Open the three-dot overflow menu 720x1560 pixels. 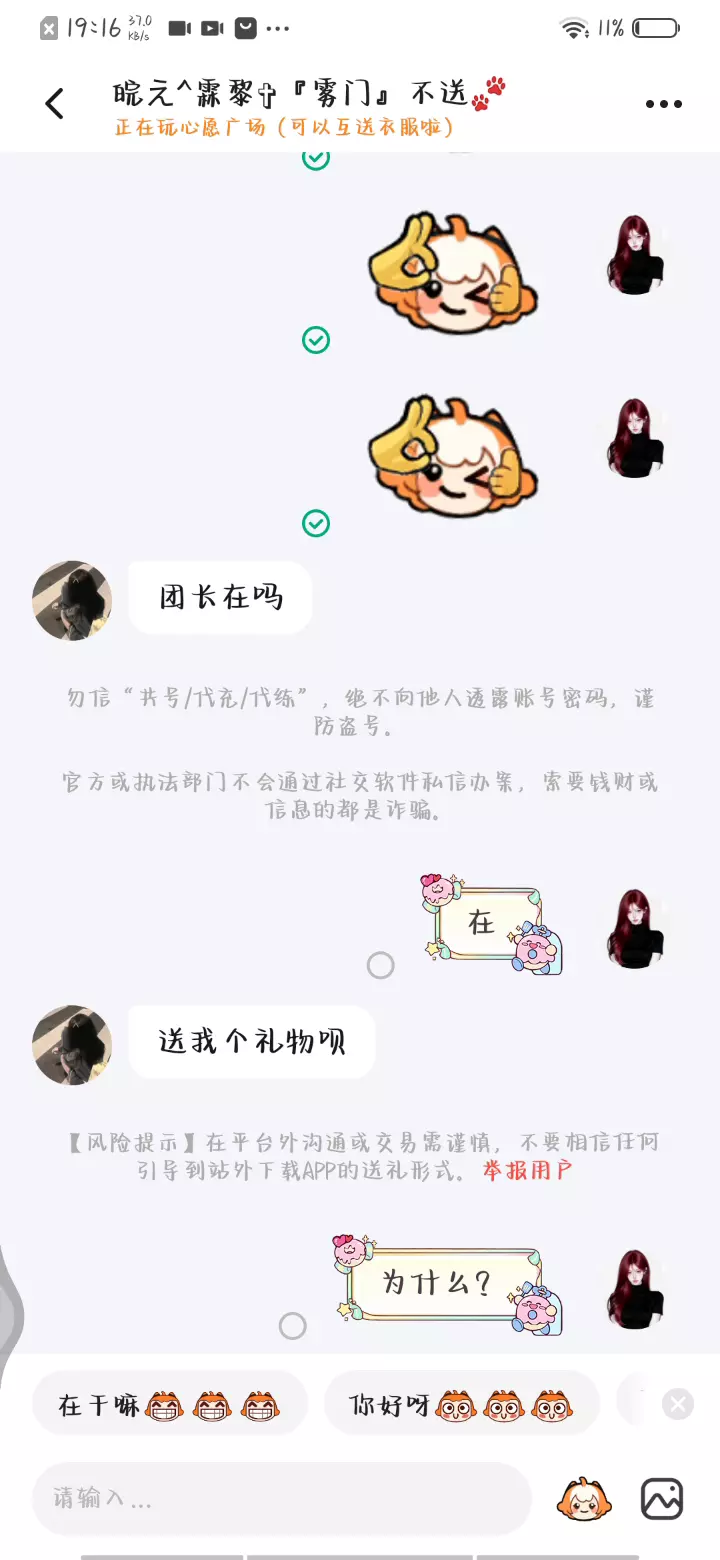pos(663,104)
